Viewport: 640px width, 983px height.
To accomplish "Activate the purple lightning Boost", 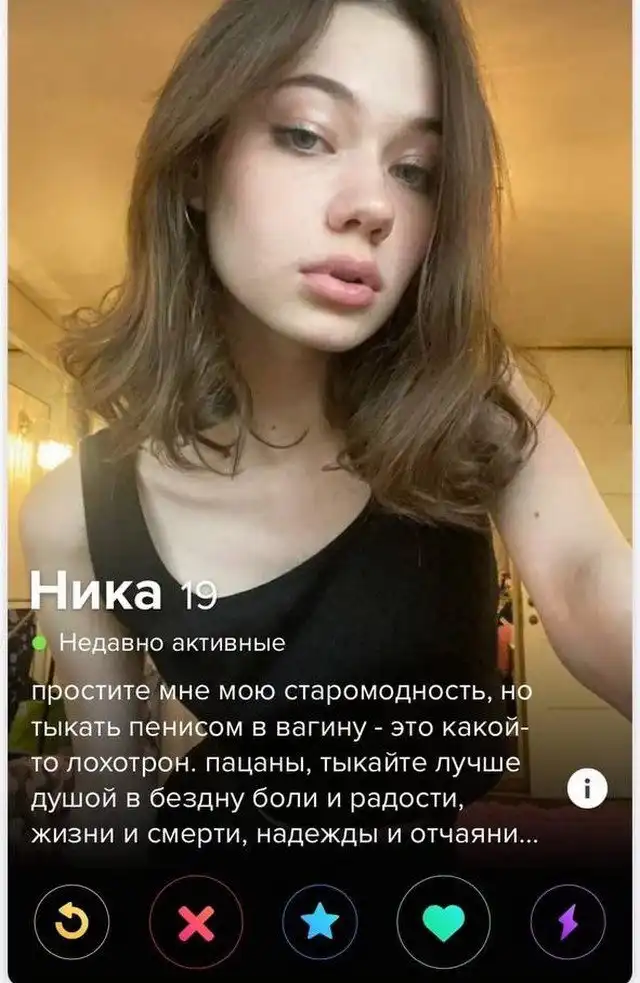I will pyautogui.click(x=570, y=922).
